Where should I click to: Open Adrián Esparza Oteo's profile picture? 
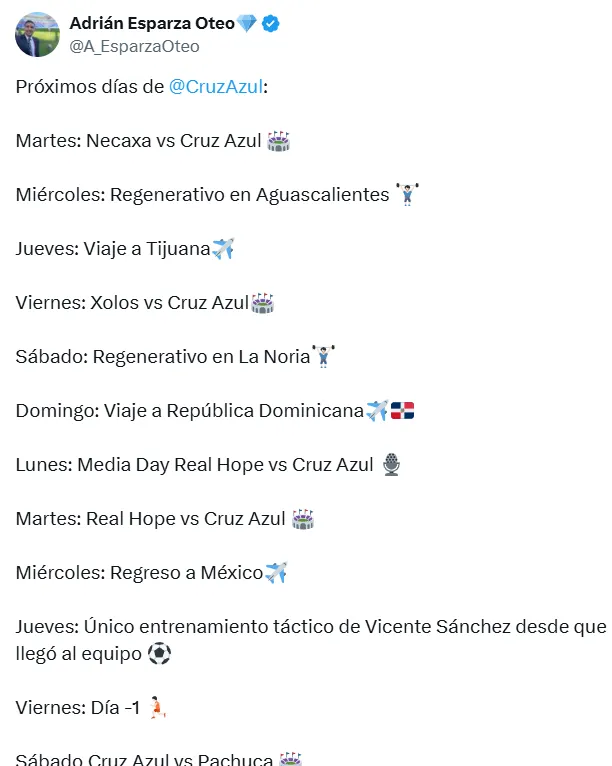click(37, 34)
